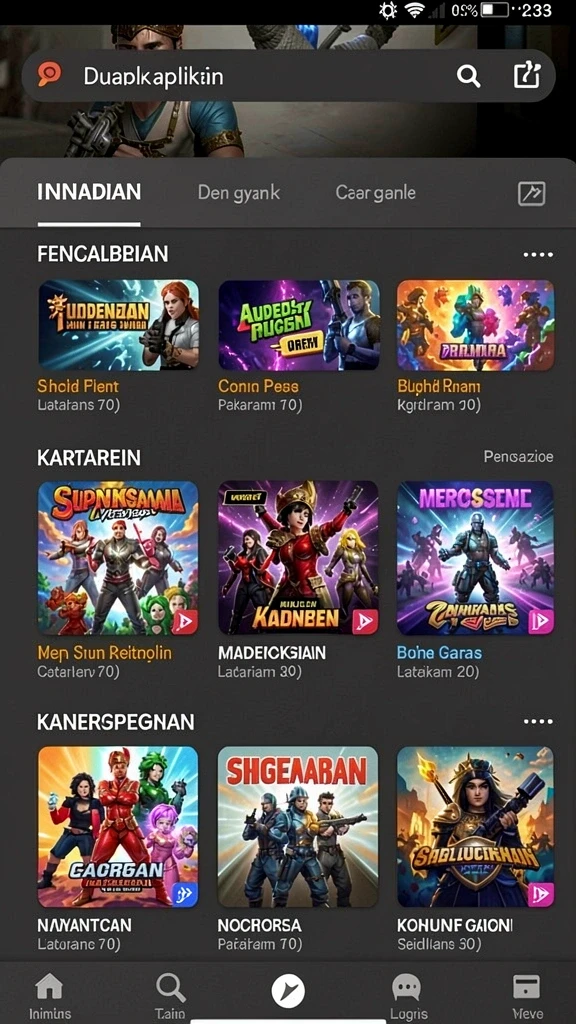Switch to the Logris chat tab
The width and height of the screenshot is (576, 1024).
pyautogui.click(x=406, y=997)
